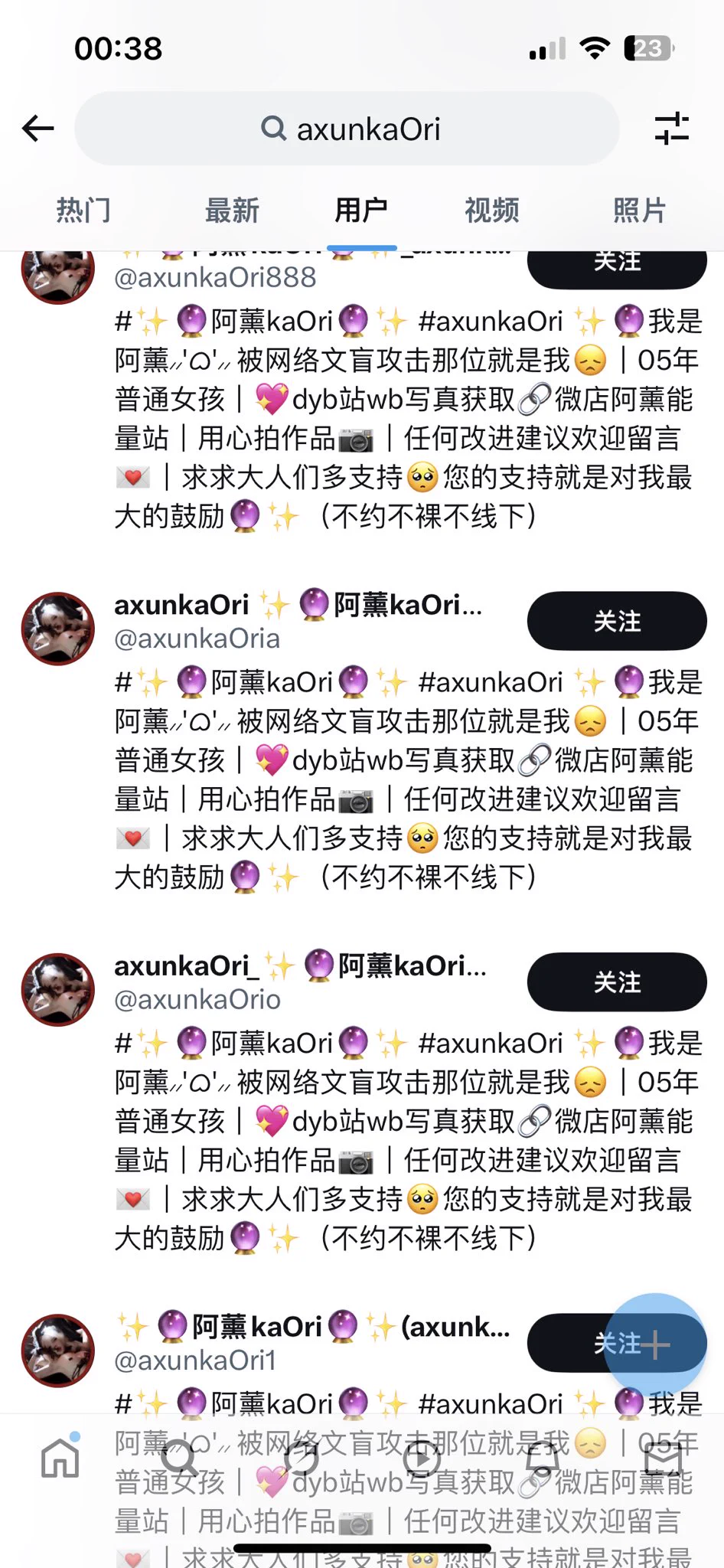
Task: Switch to the 照片 tab
Action: coord(639,210)
